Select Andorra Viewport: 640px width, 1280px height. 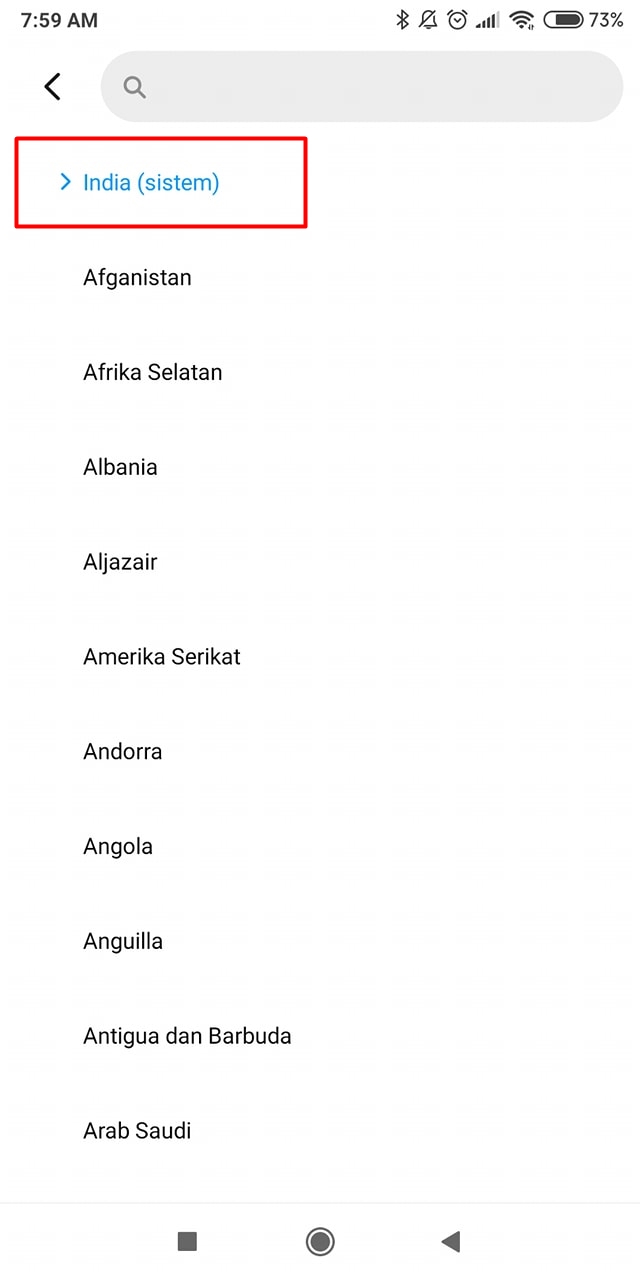122,752
